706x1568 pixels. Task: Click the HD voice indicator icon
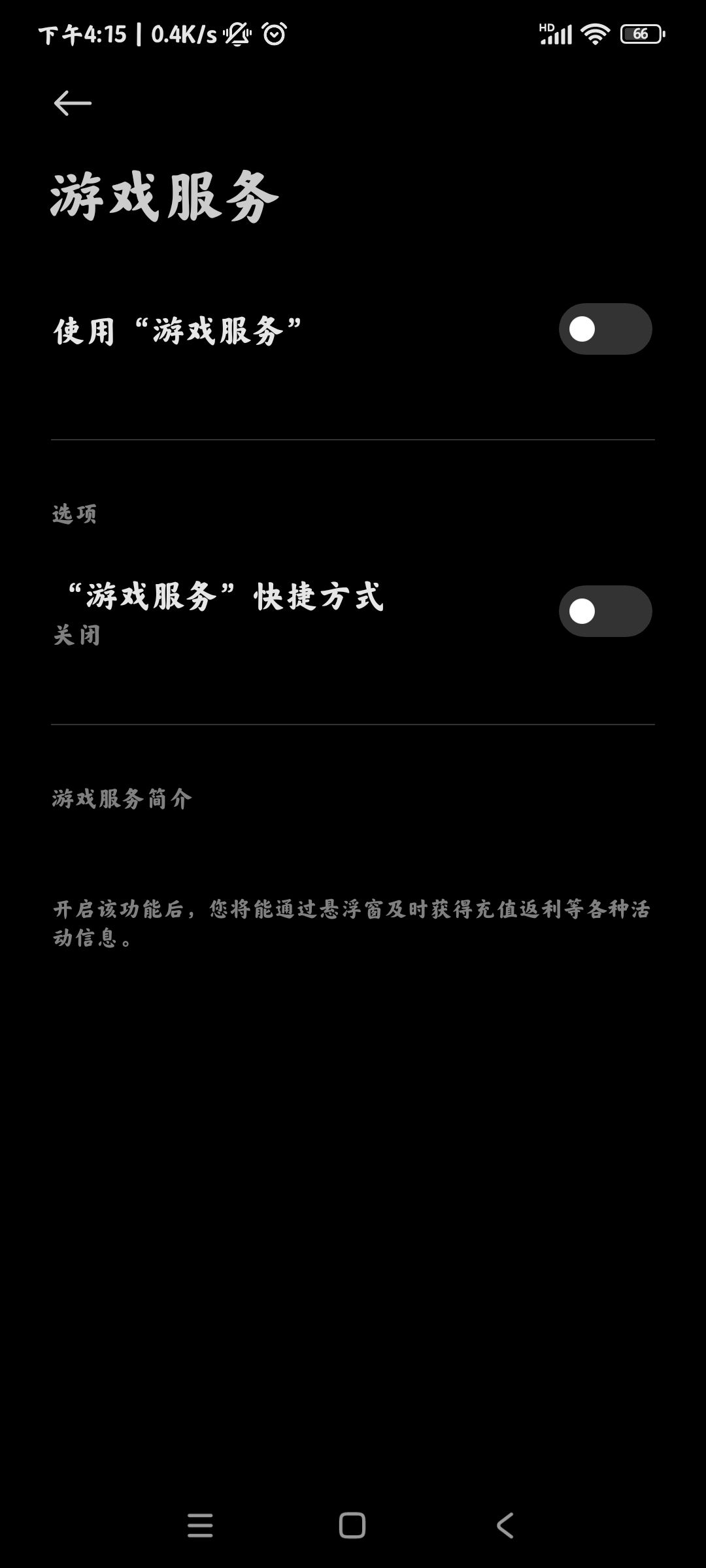545,26
